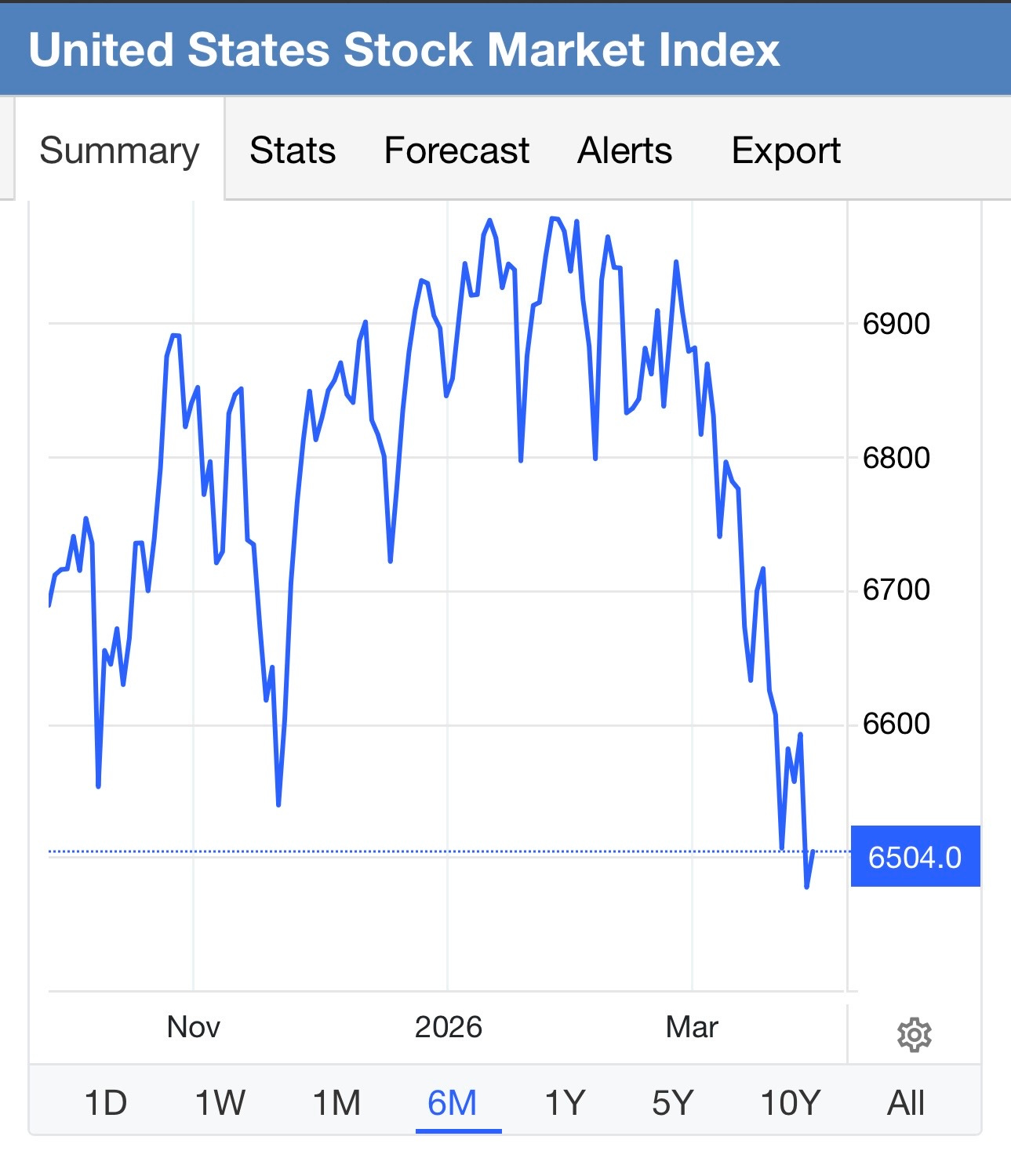Image resolution: width=1011 pixels, height=1176 pixels.
Task: Display All historical data
Action: 906,1103
